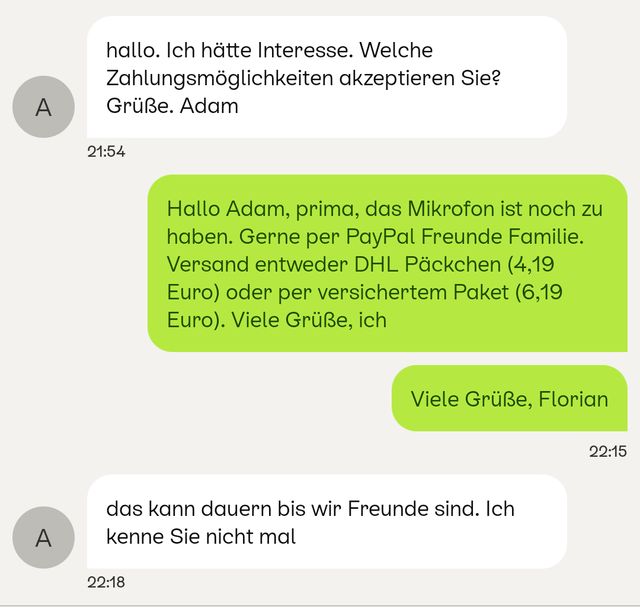
Task: Open Adam's avatar beside the 21:54 message
Action: pyautogui.click(x=43, y=107)
